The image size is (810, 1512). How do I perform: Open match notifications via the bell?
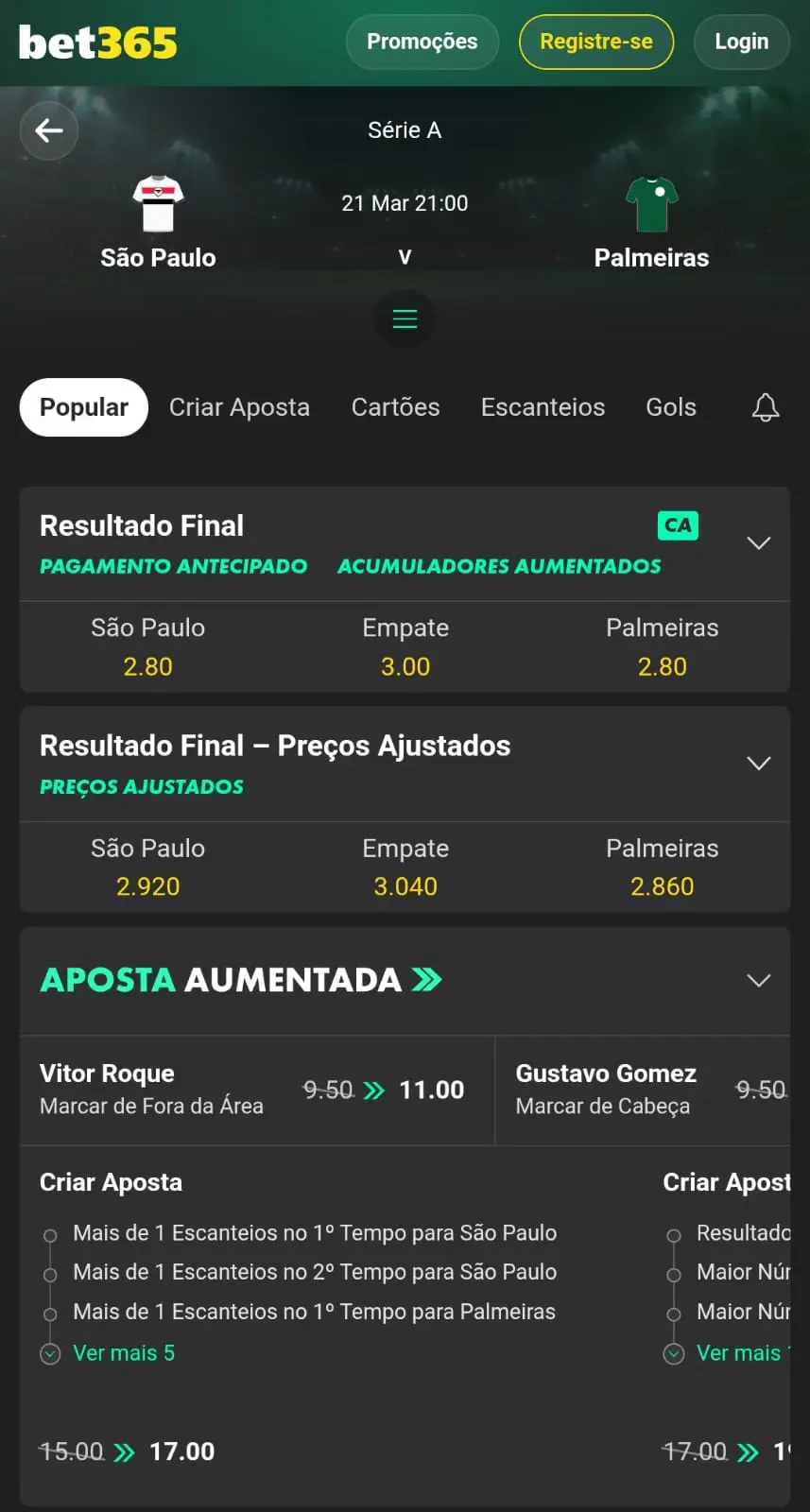tap(766, 406)
